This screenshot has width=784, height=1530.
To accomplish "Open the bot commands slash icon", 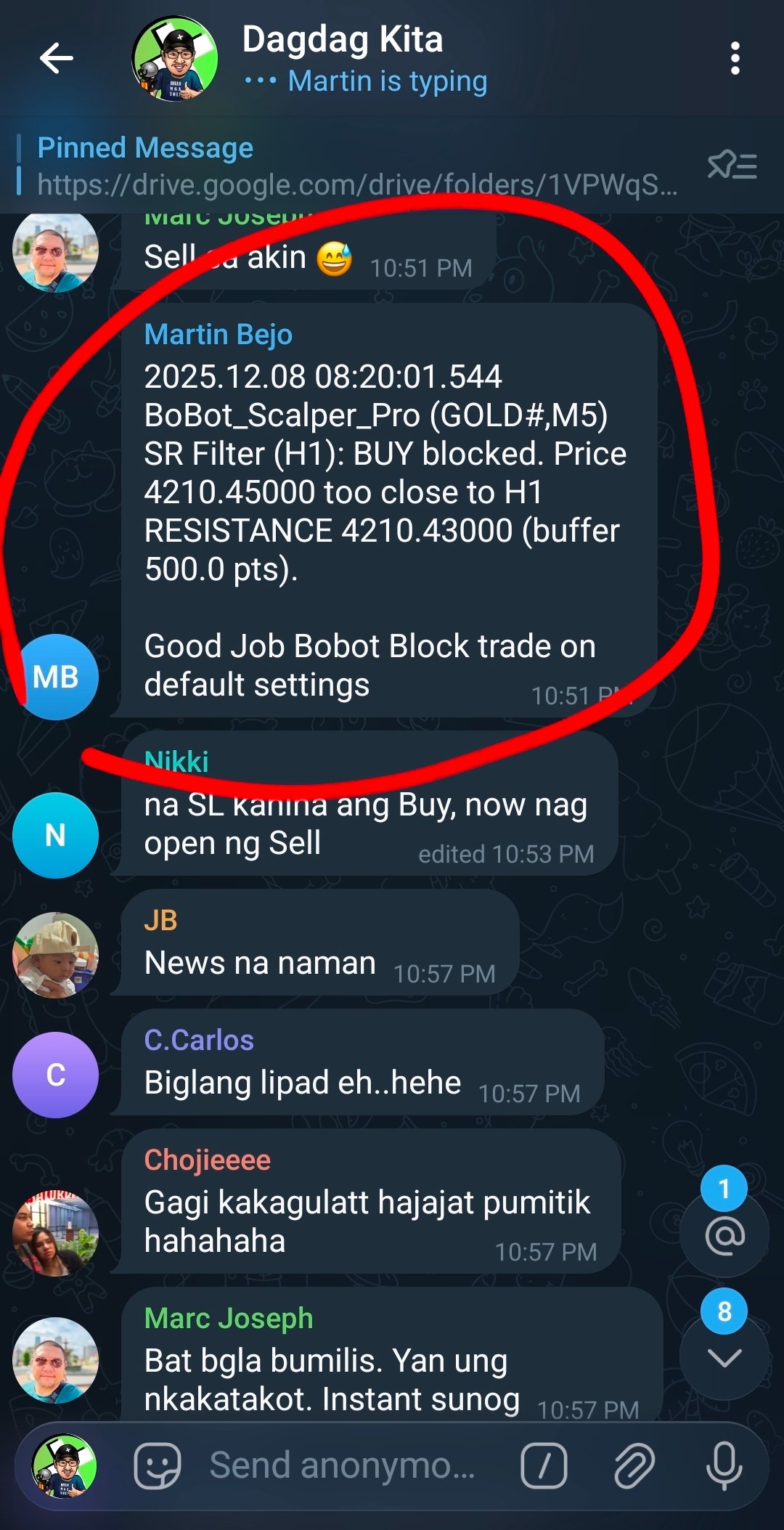I will click(x=544, y=1465).
